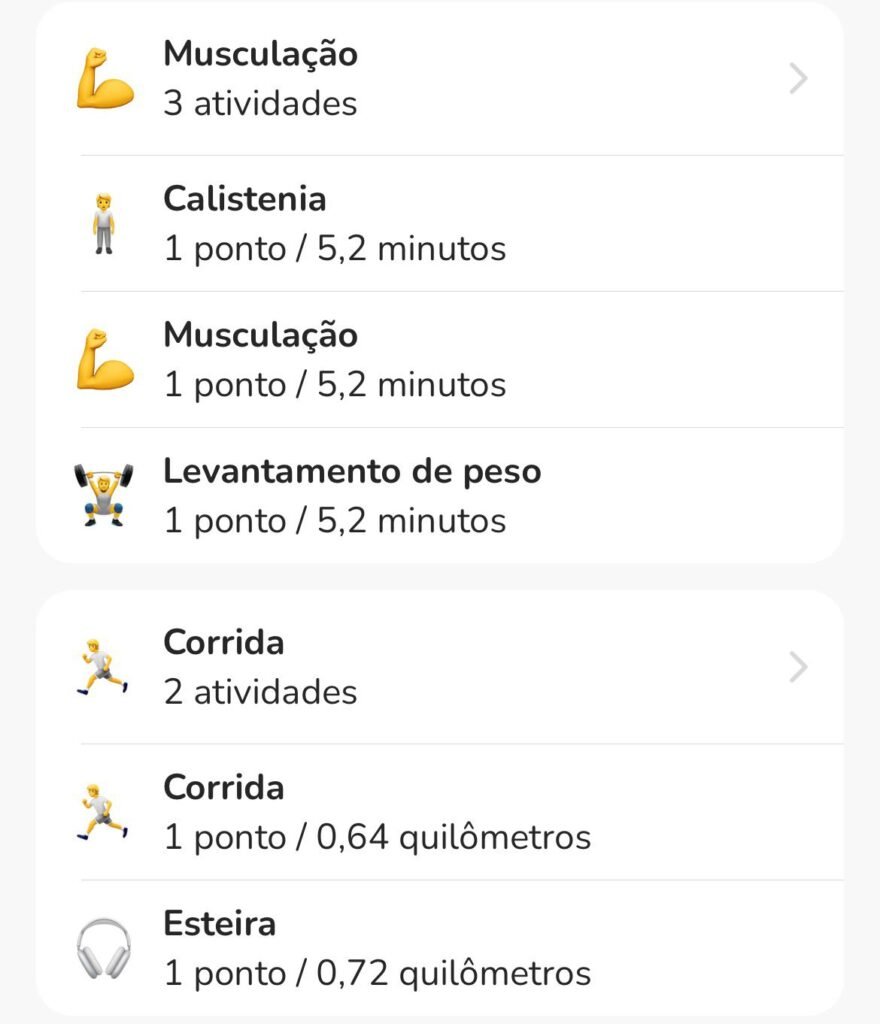Open the Corrida group with 2 atividades
The width and height of the screenshot is (880, 1024).
tap(440, 666)
